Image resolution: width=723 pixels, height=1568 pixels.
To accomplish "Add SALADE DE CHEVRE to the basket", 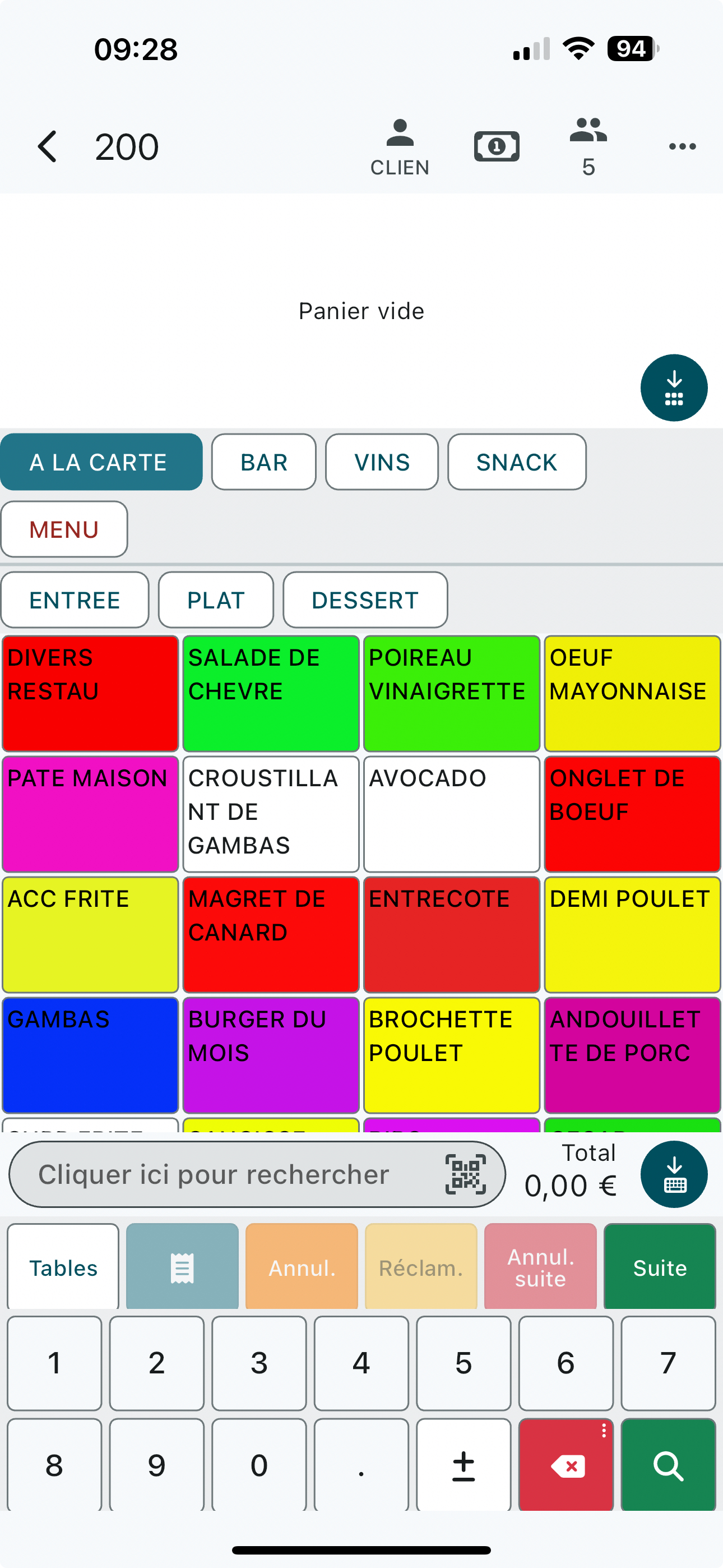I will [x=271, y=693].
